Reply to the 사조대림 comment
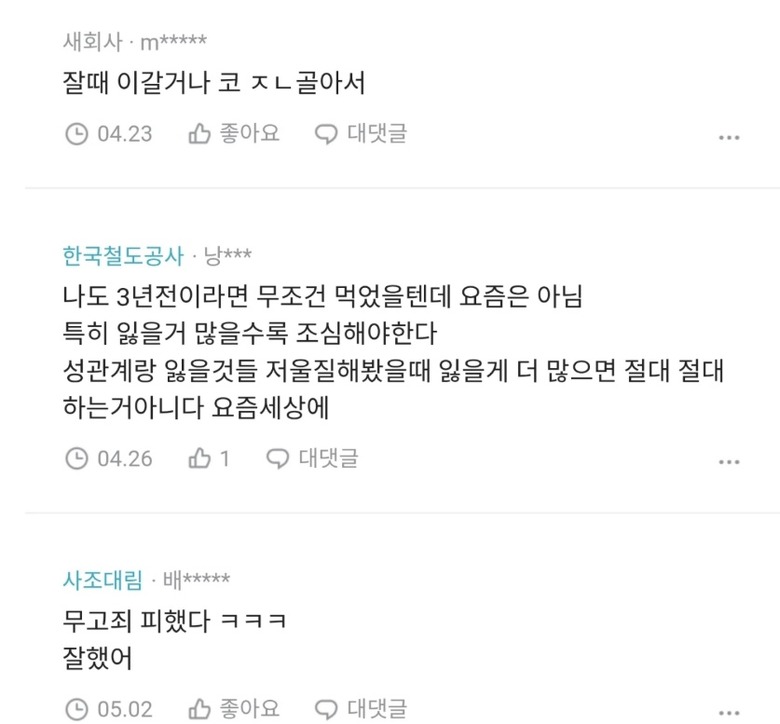 (360, 710)
